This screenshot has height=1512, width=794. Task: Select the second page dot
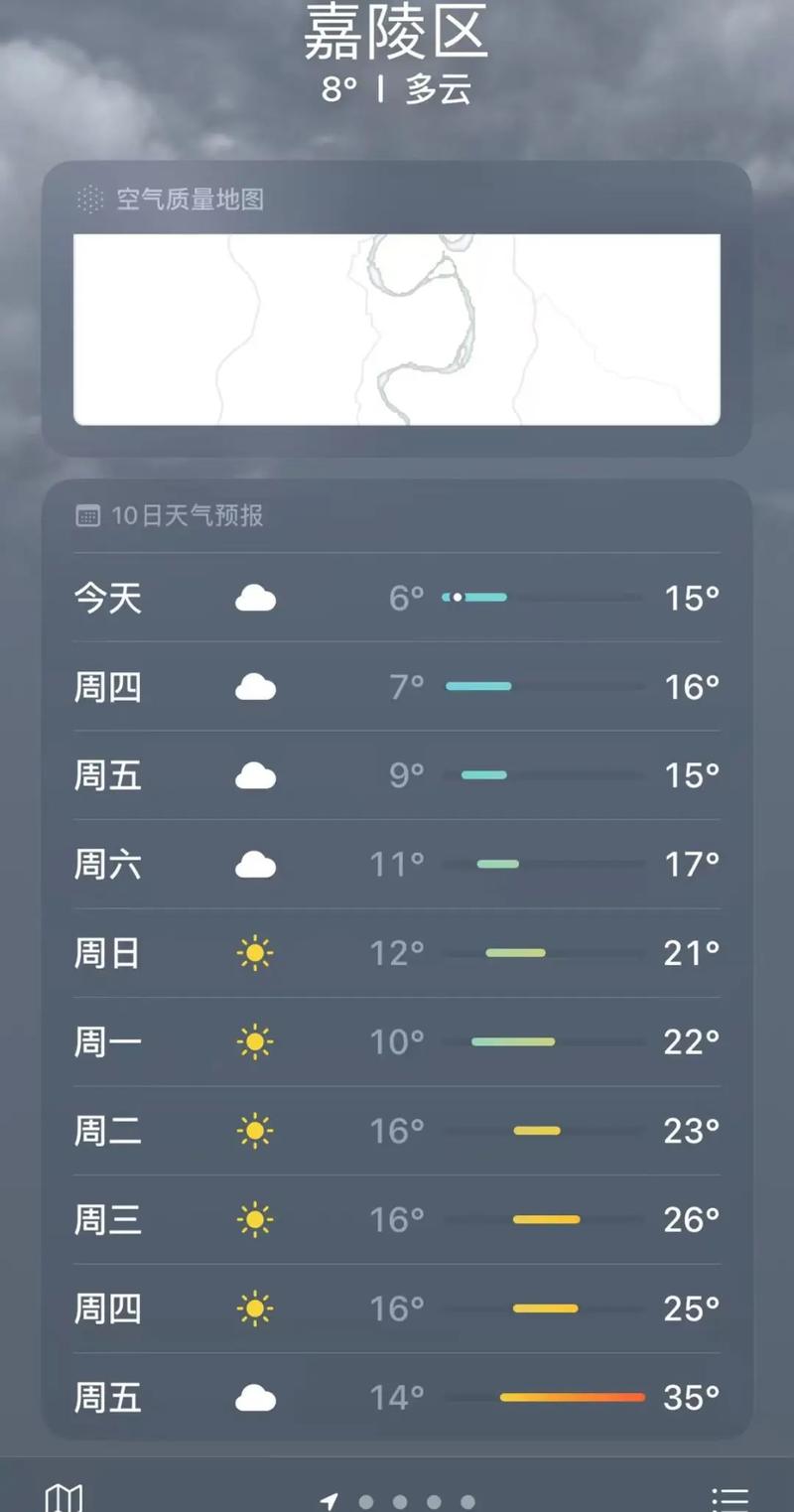point(366,1502)
